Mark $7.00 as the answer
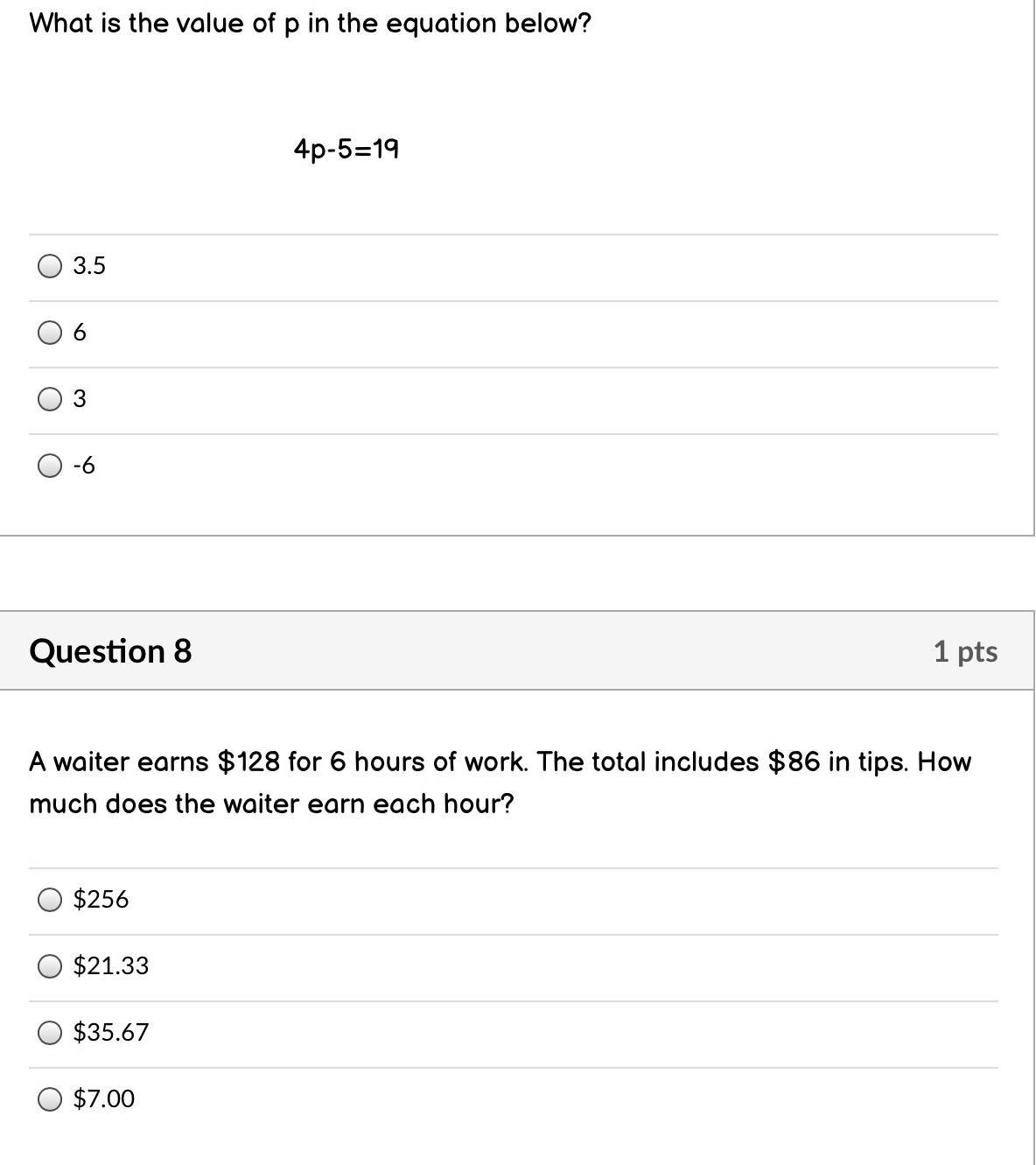Screen dimensions: 1036x1165 tap(51, 1099)
